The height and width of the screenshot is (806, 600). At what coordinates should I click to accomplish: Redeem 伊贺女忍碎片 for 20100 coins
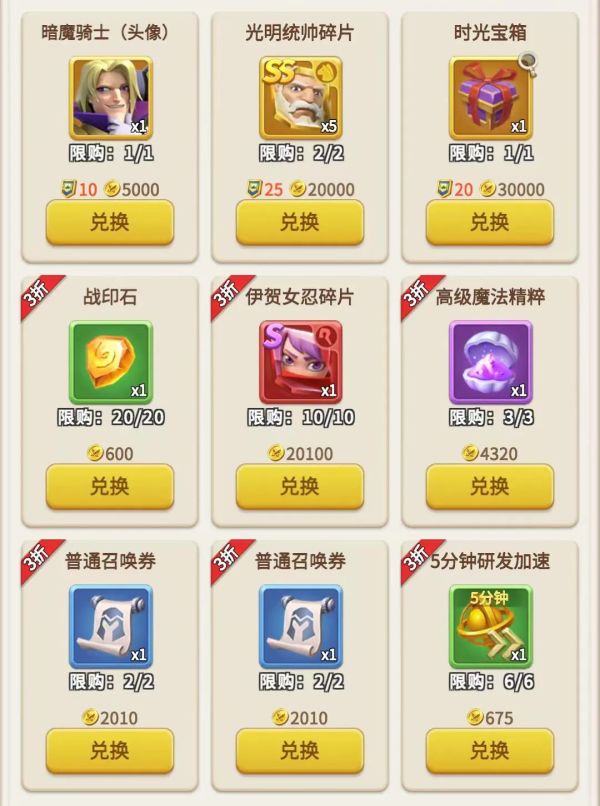pos(299,486)
